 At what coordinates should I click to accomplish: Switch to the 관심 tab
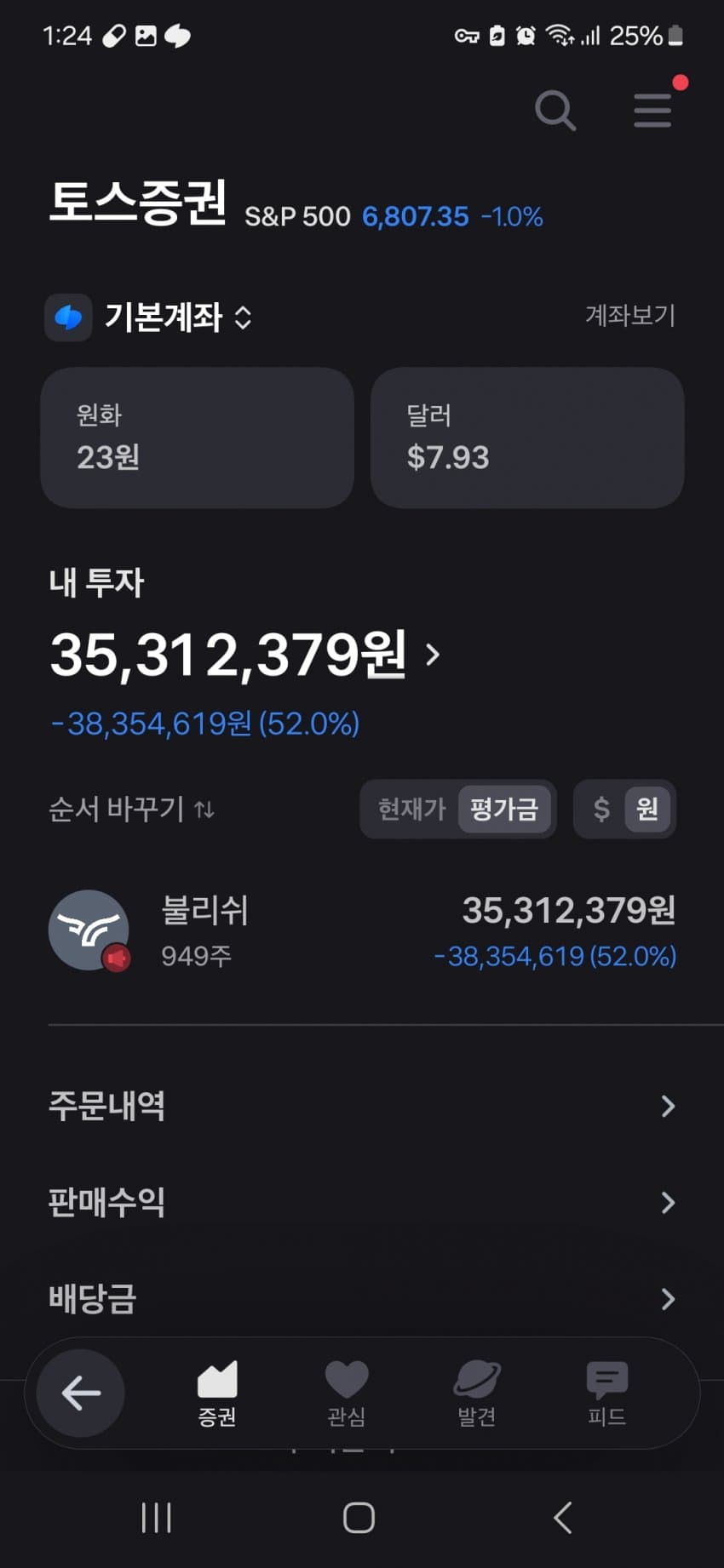347,1393
